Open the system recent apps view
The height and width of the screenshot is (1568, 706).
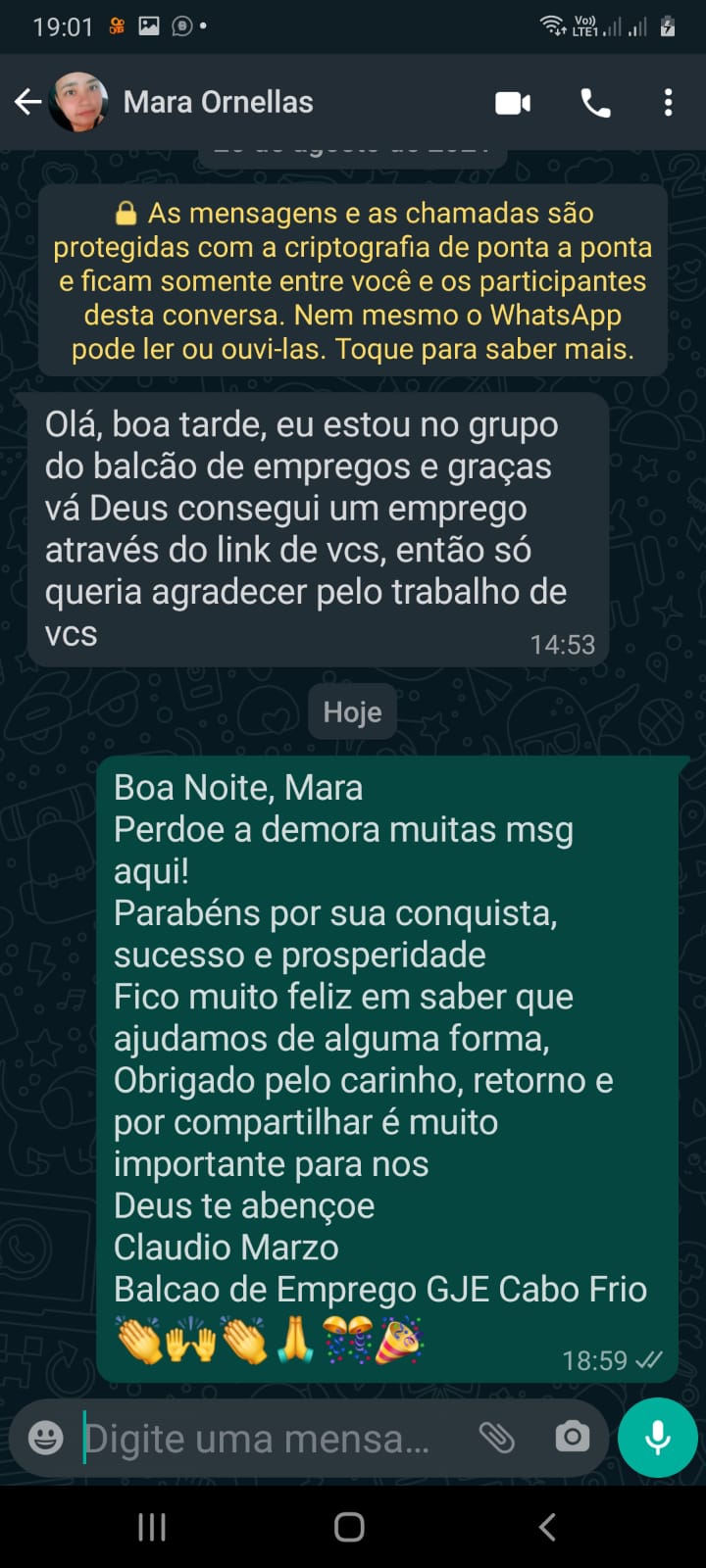[152, 1527]
